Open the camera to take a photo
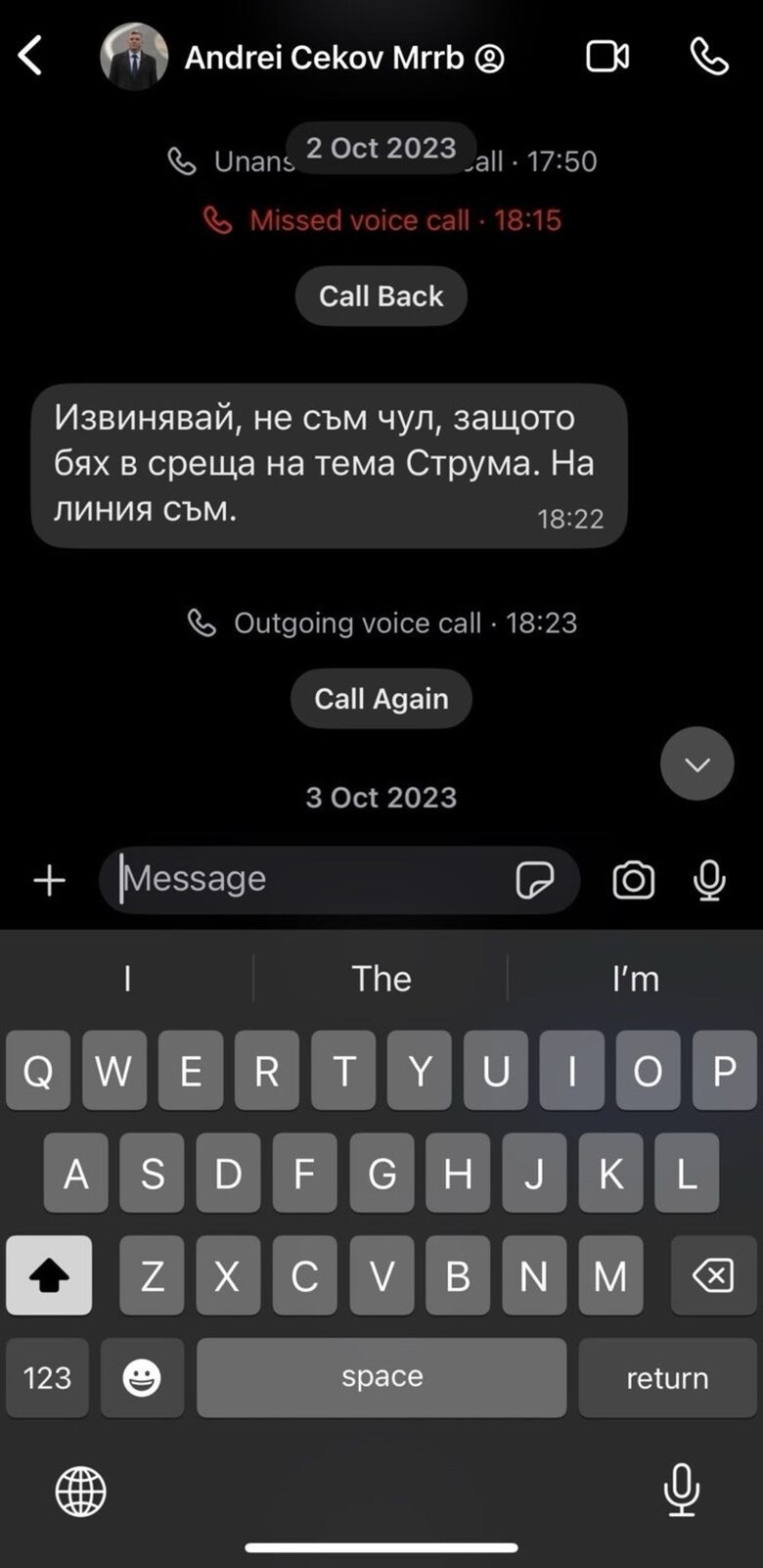 coord(634,880)
